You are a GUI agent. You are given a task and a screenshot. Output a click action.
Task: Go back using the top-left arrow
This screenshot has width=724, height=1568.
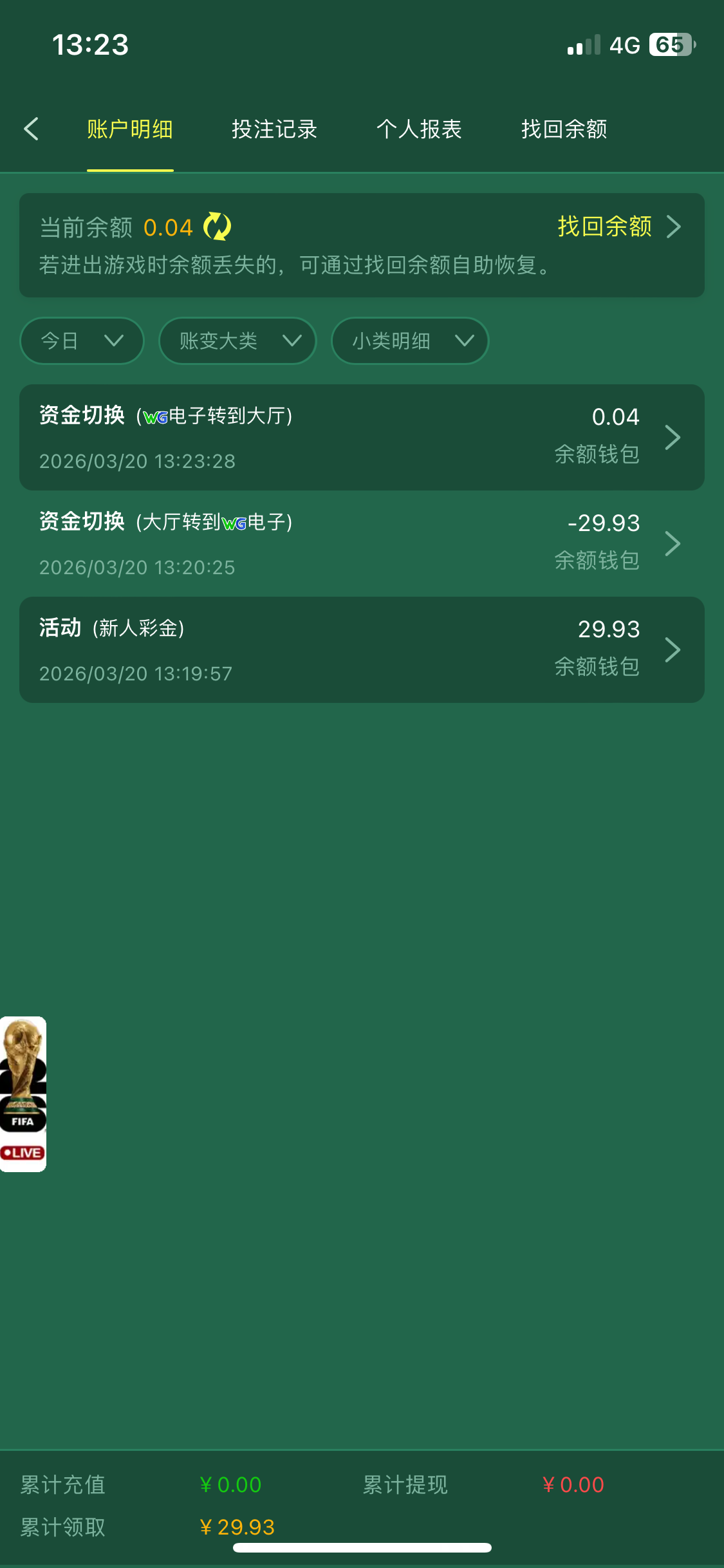[x=32, y=129]
